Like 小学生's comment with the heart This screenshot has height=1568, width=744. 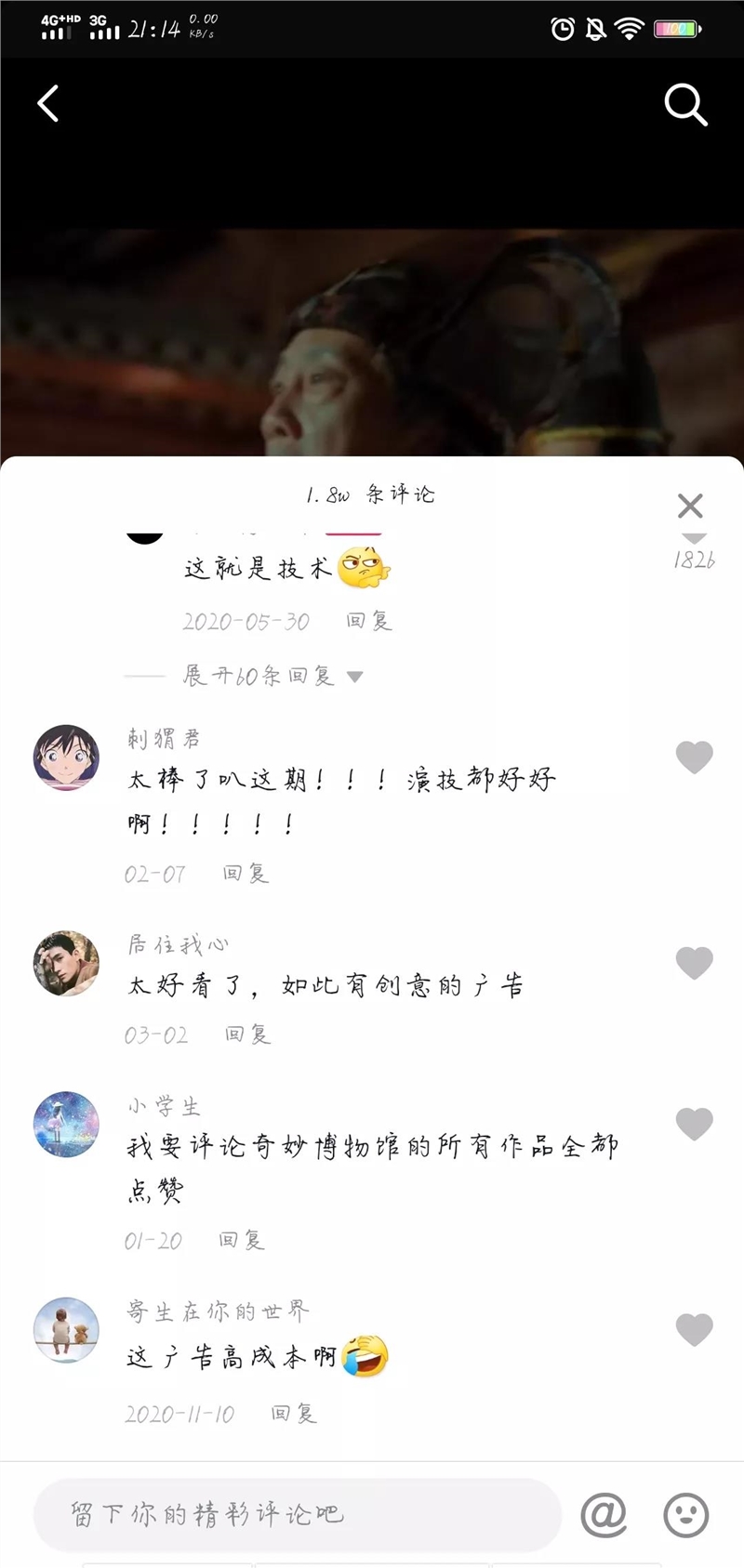[693, 1125]
